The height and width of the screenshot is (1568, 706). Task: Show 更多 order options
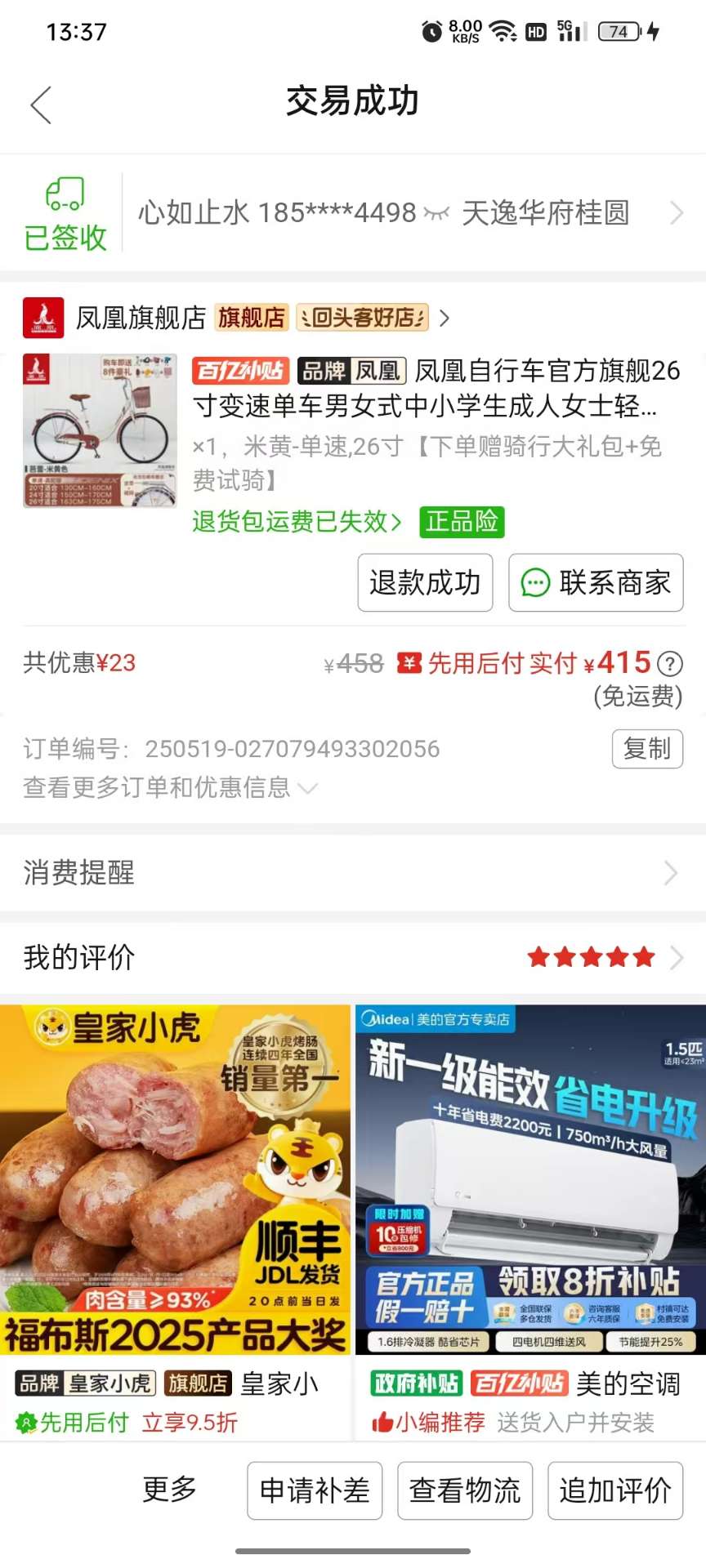[x=169, y=1490]
